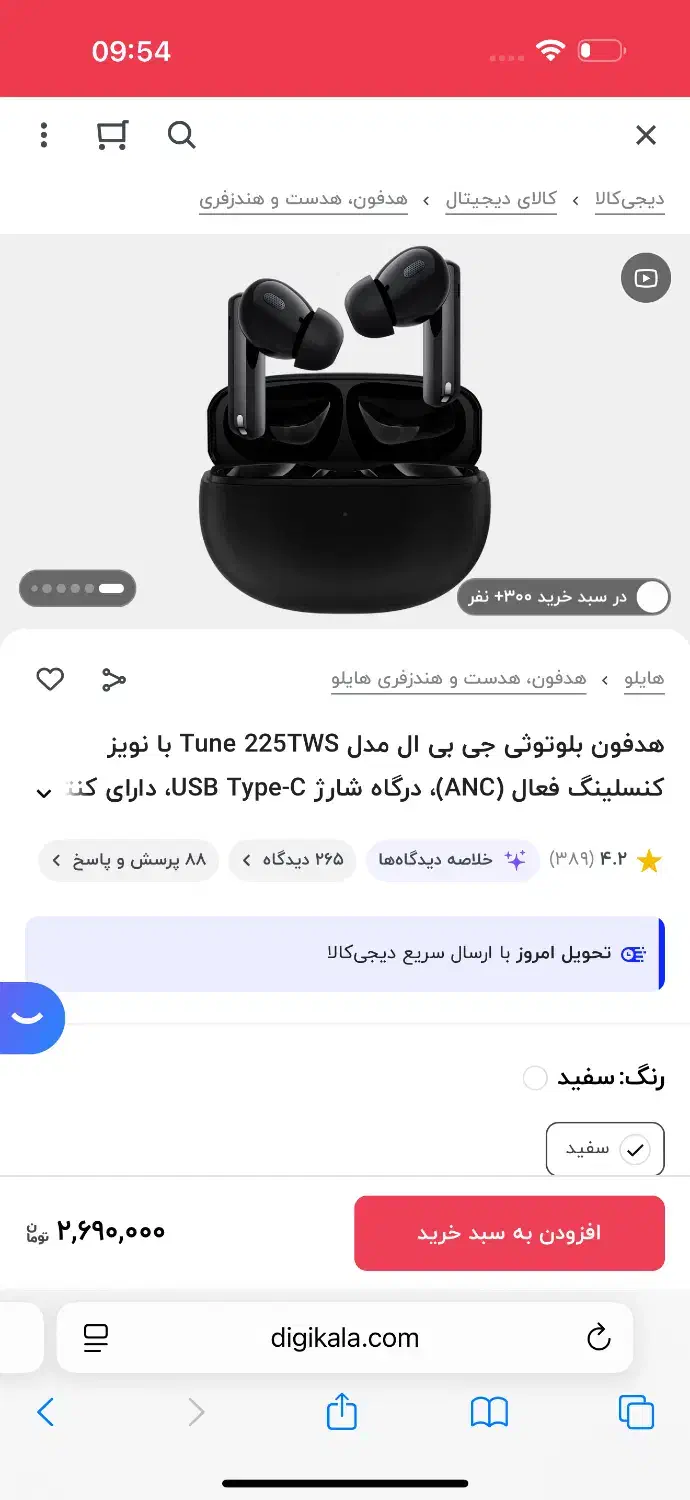Open the blue chat assistant bubble
Screen dimensions: 690x1500
pyautogui.click(x=30, y=1018)
